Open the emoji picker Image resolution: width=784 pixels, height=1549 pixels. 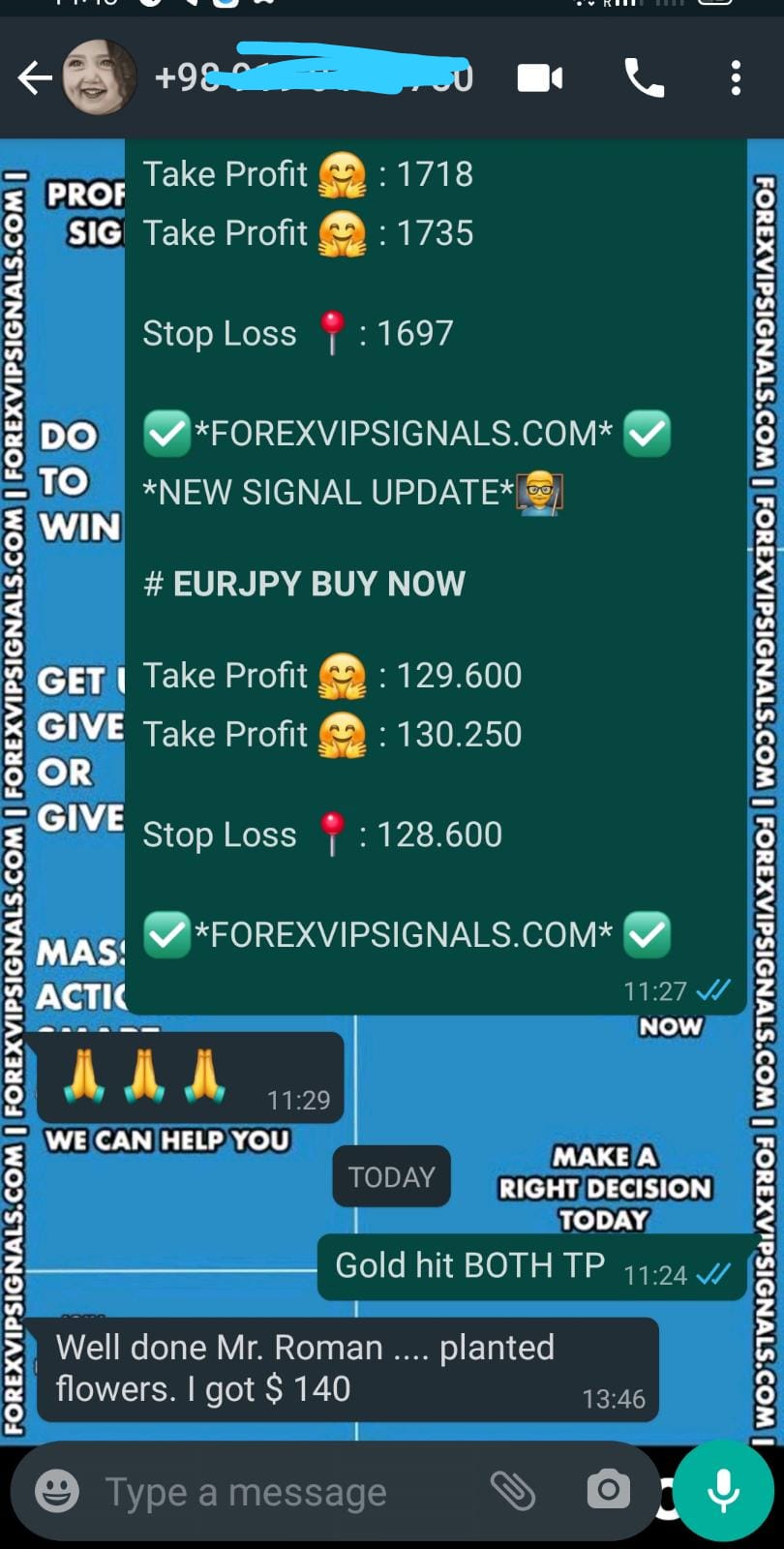pyautogui.click(x=57, y=1491)
